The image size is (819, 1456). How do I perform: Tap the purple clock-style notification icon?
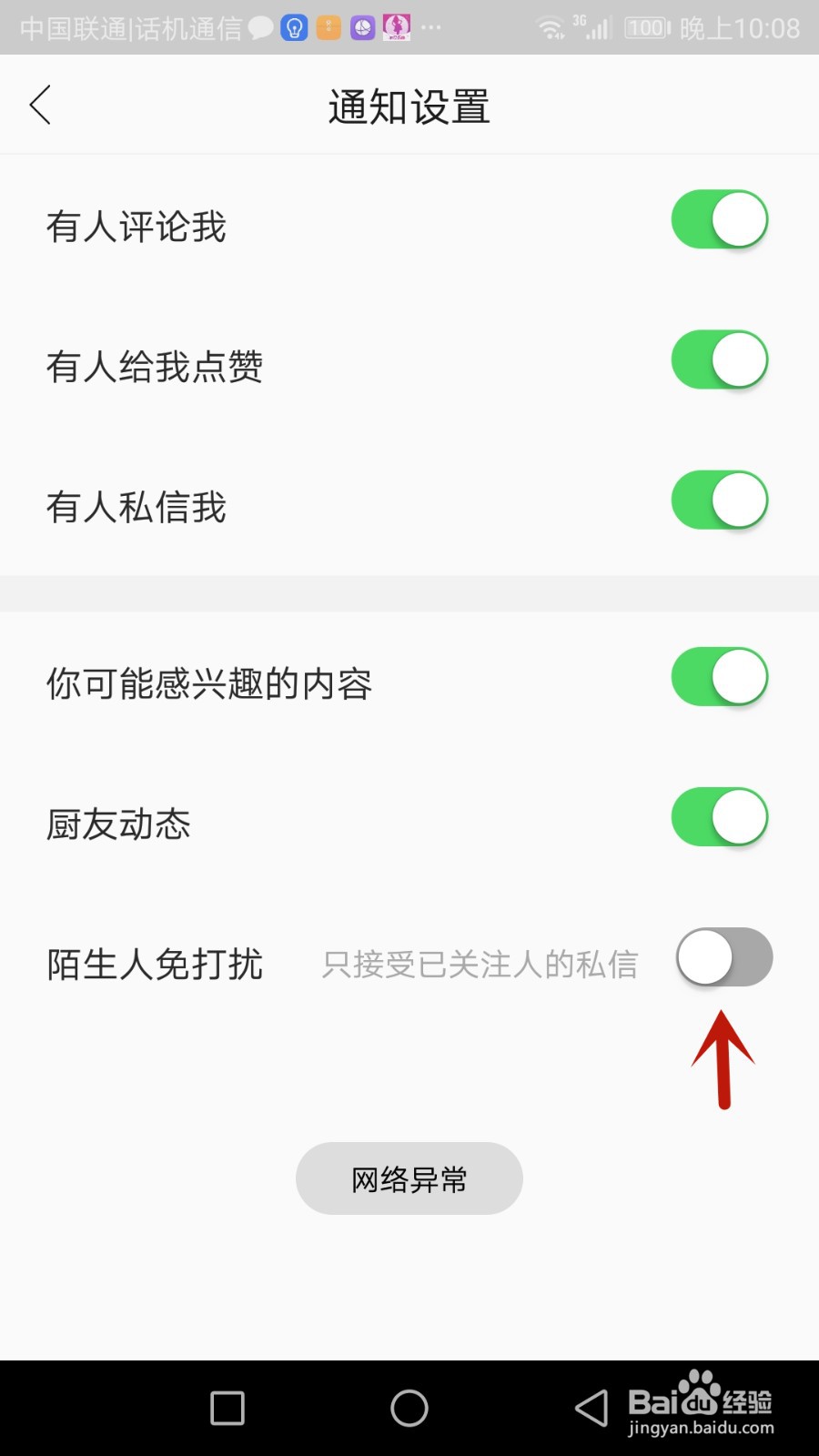tap(362, 27)
